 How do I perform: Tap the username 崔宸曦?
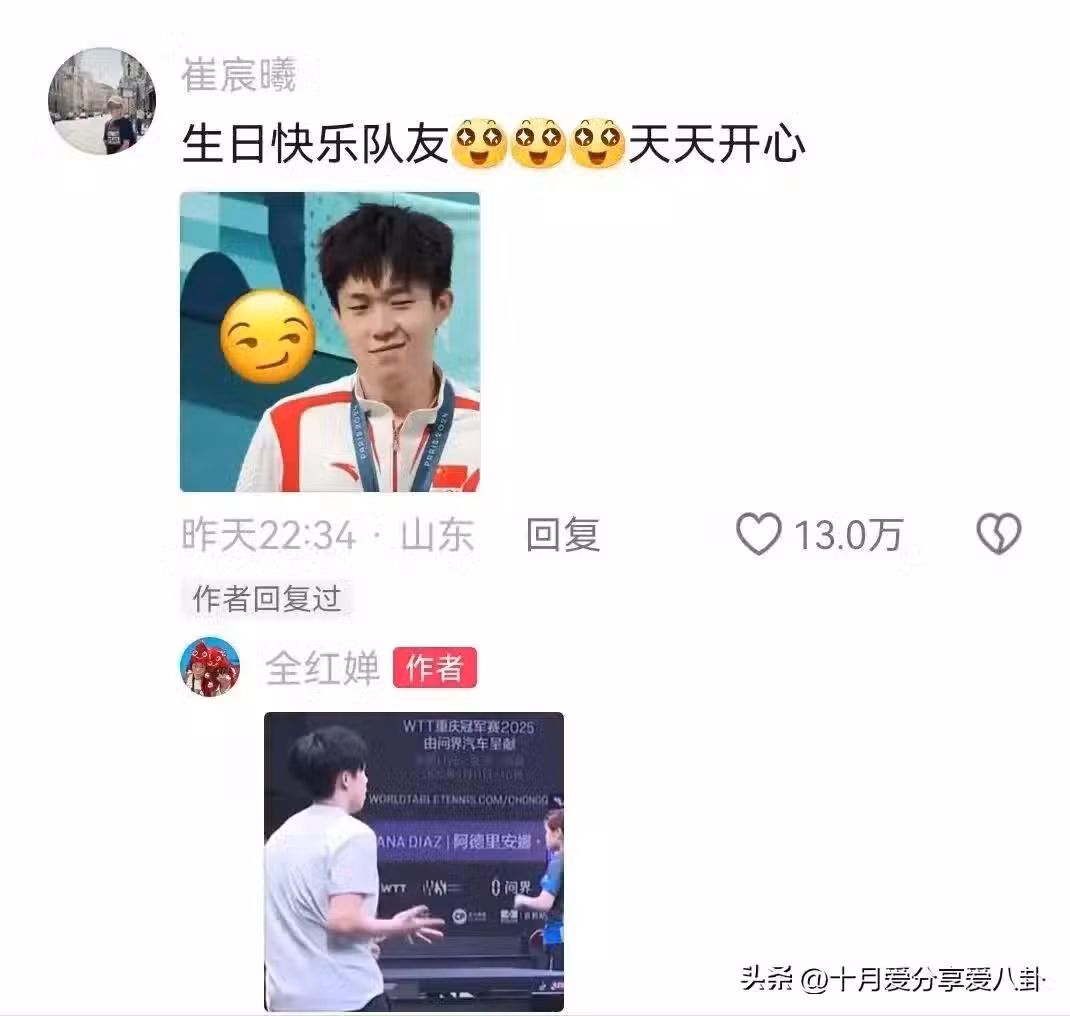tap(239, 76)
